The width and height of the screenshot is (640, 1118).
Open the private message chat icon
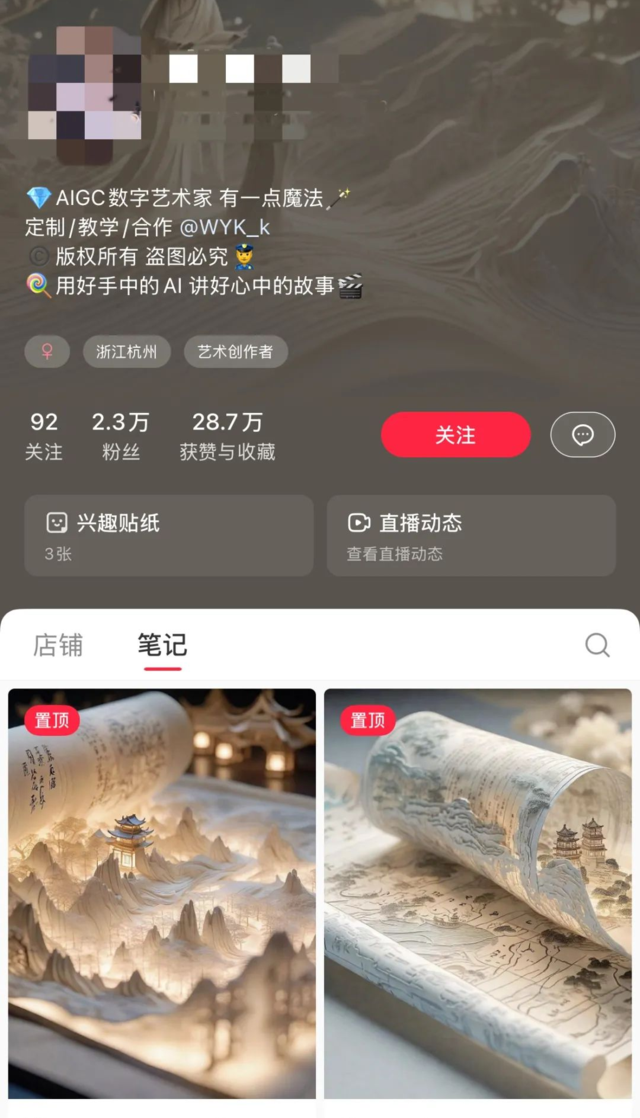click(x=582, y=435)
